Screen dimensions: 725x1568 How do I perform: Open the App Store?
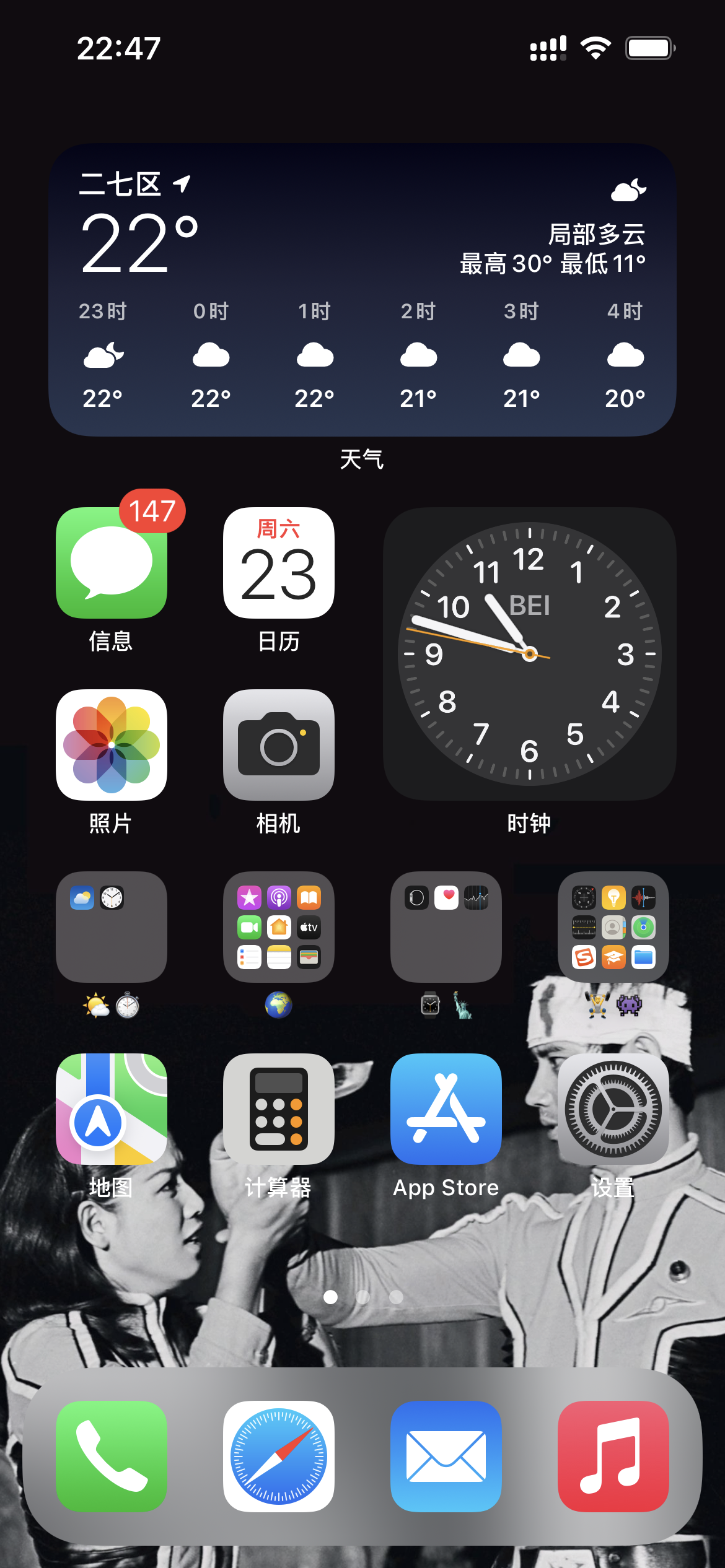click(446, 1108)
